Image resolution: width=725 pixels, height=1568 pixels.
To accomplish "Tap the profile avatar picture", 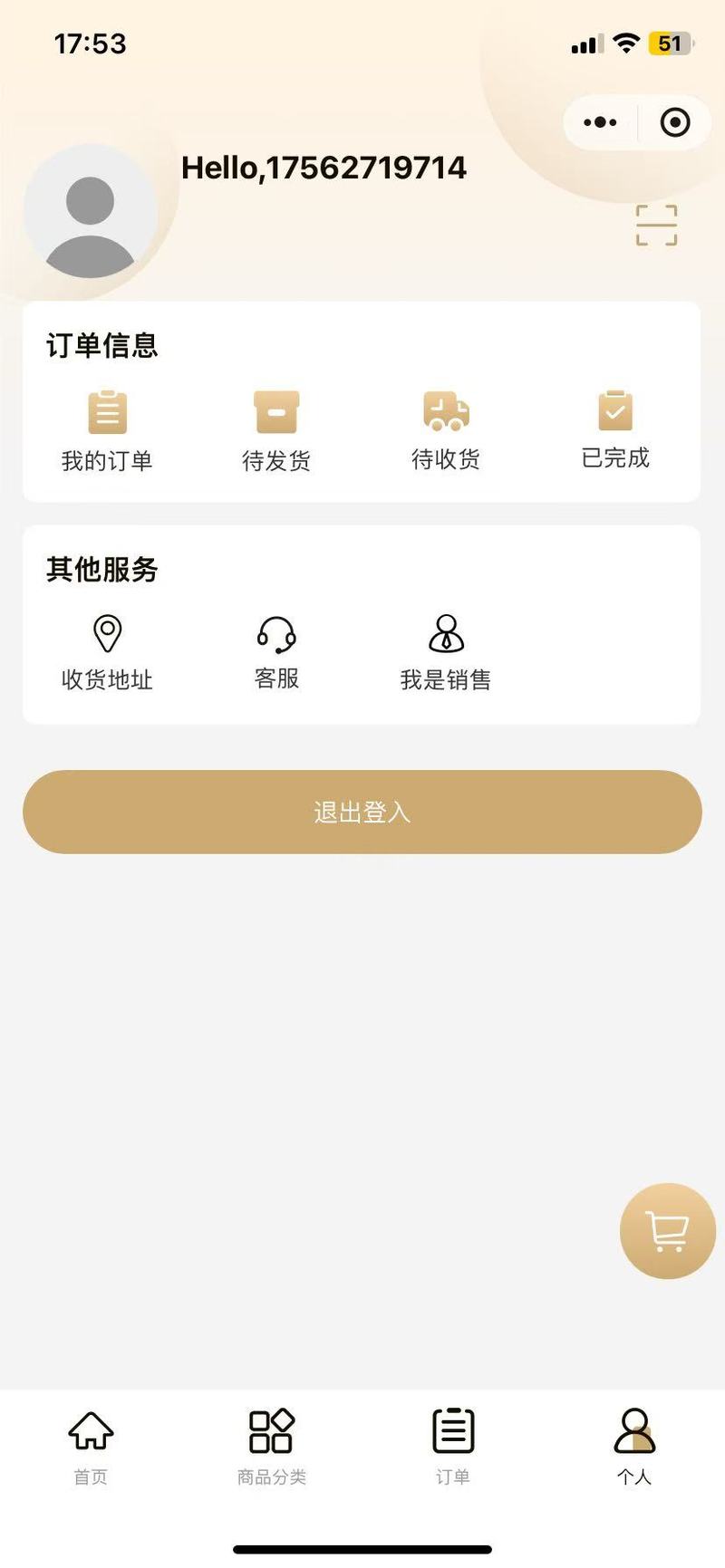I will tap(90, 212).
